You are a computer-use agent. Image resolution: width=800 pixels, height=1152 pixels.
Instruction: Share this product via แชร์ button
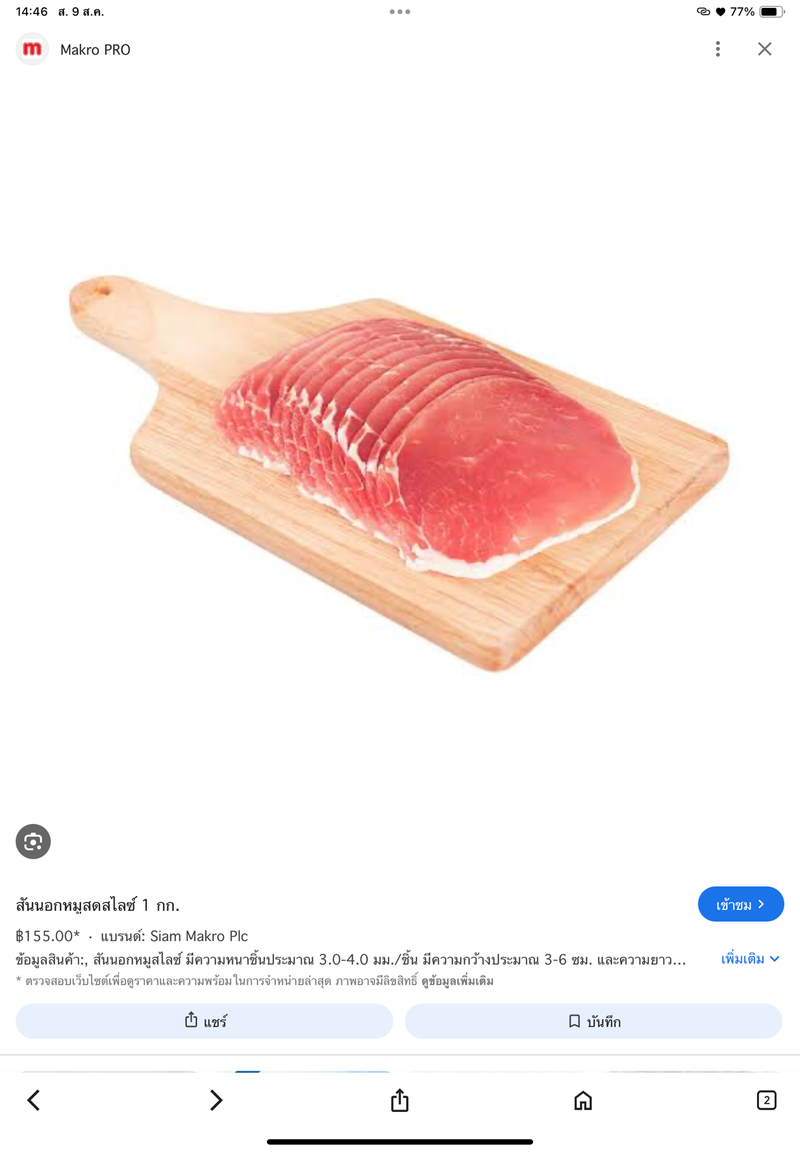click(205, 1021)
